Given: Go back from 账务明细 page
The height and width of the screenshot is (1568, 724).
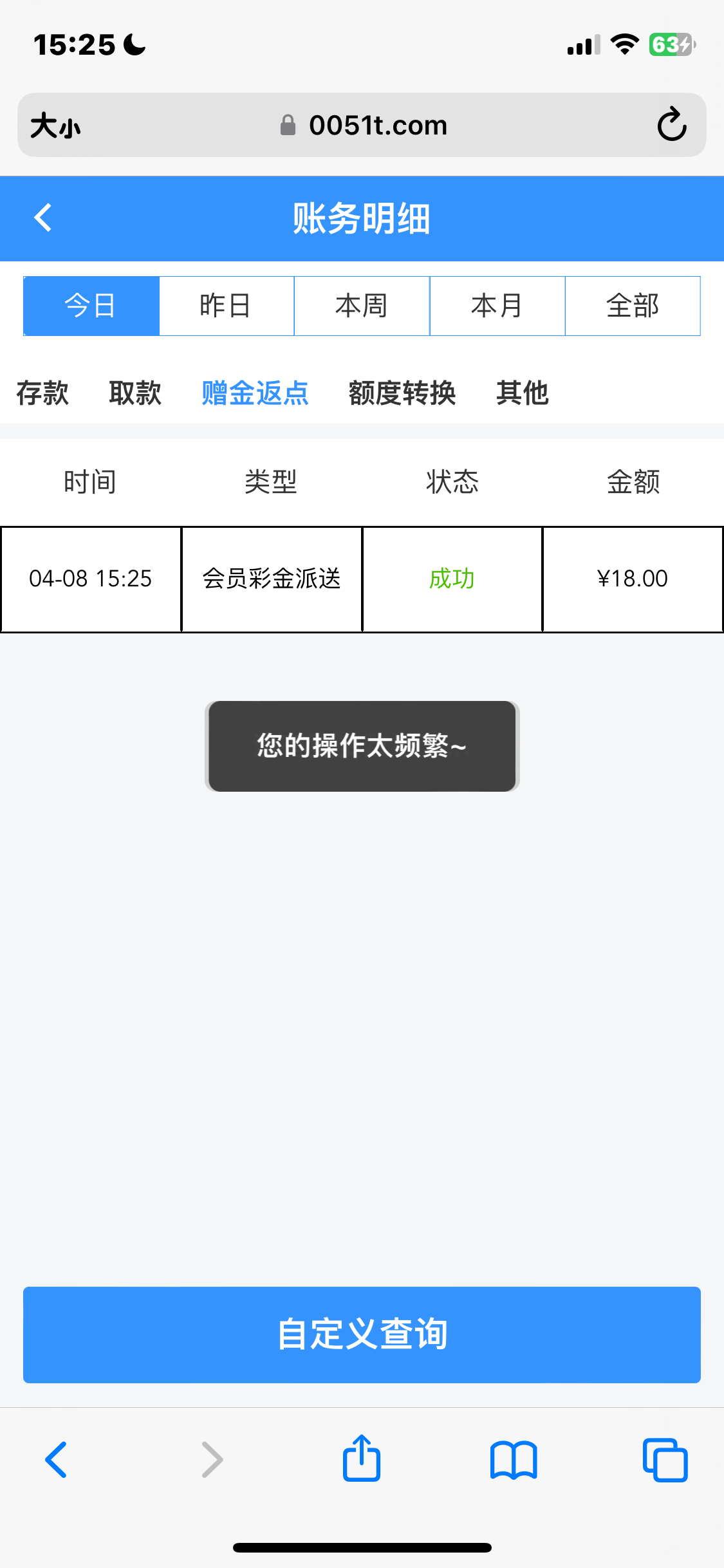Looking at the screenshot, I should pyautogui.click(x=43, y=218).
